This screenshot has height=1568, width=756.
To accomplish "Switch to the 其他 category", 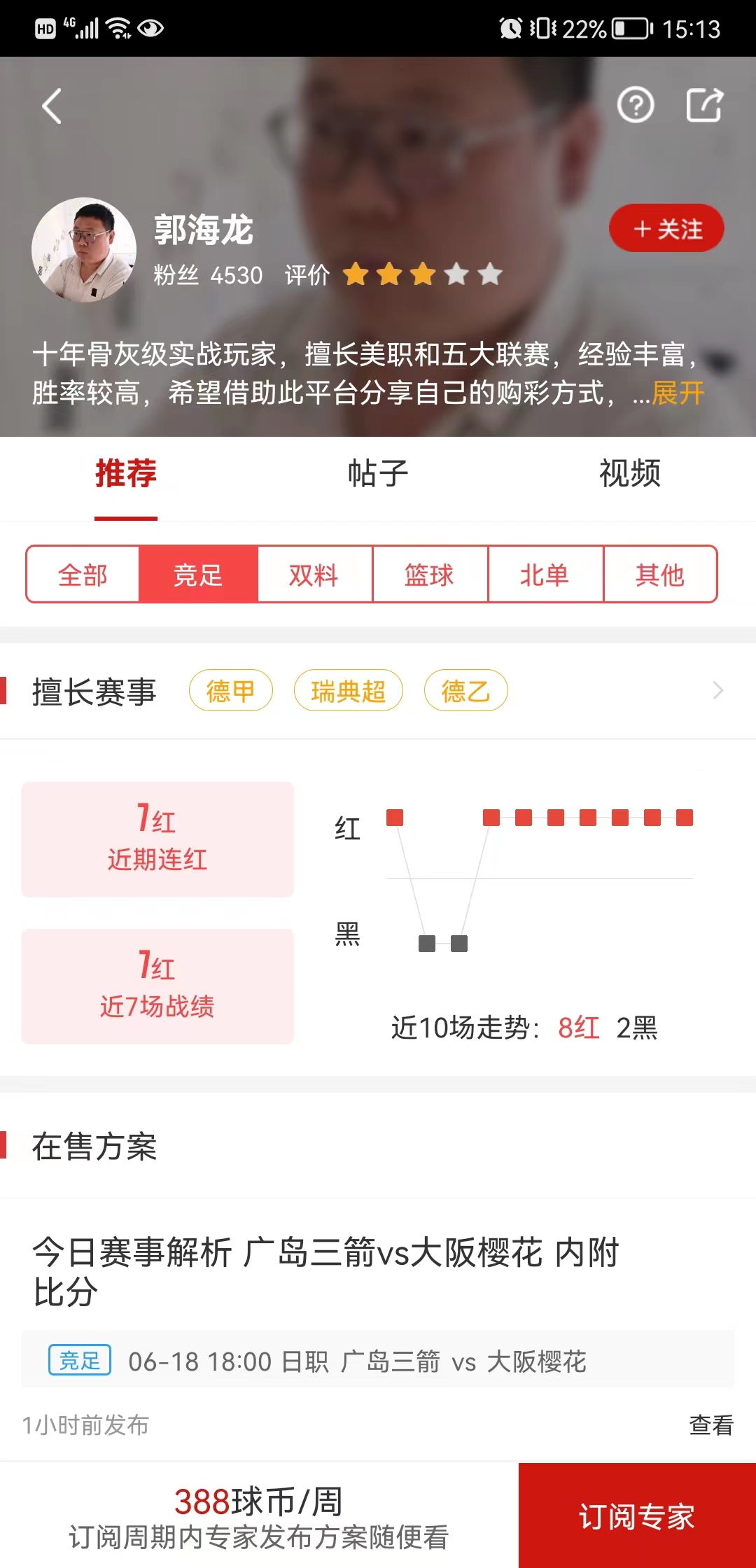I will (659, 575).
